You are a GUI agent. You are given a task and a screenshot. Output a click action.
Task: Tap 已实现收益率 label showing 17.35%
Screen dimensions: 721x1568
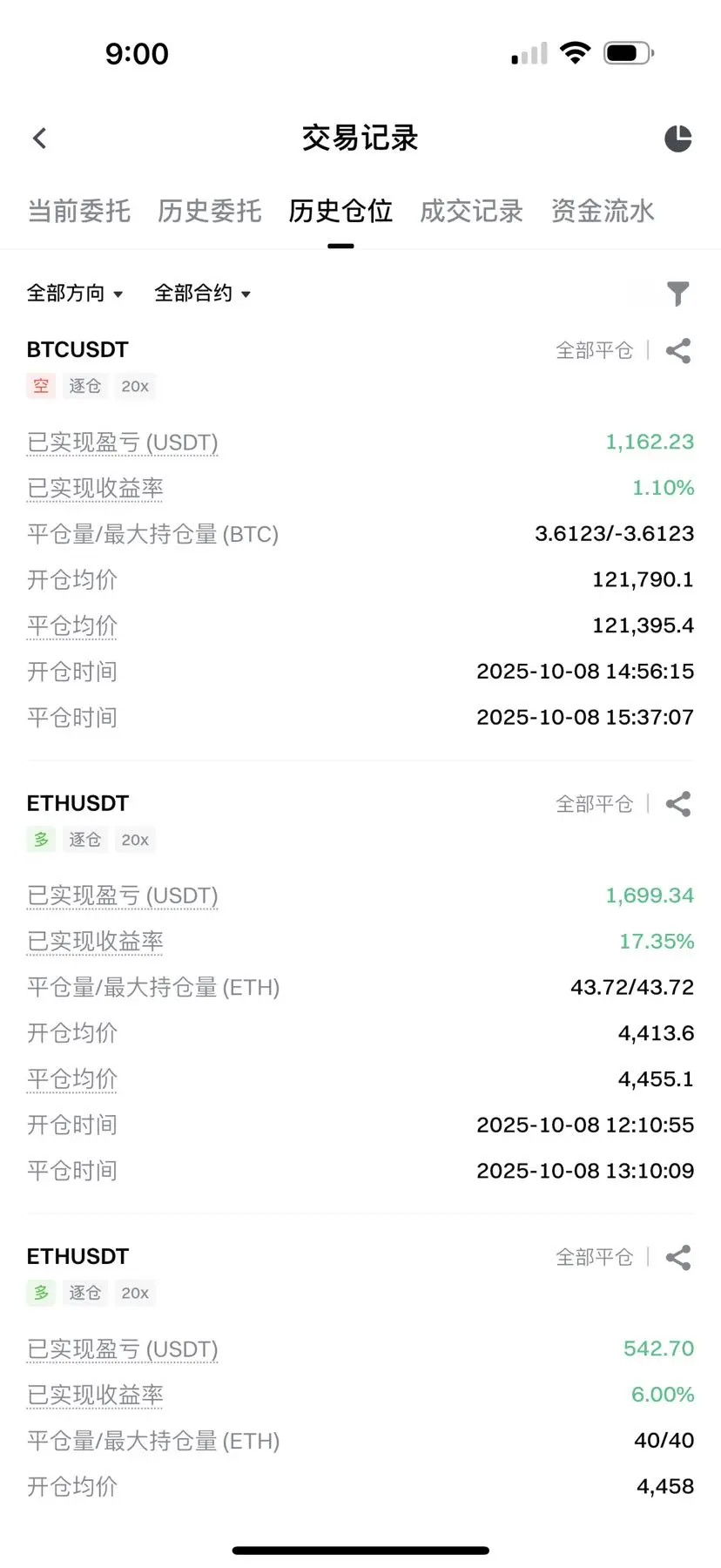pyautogui.click(x=95, y=942)
